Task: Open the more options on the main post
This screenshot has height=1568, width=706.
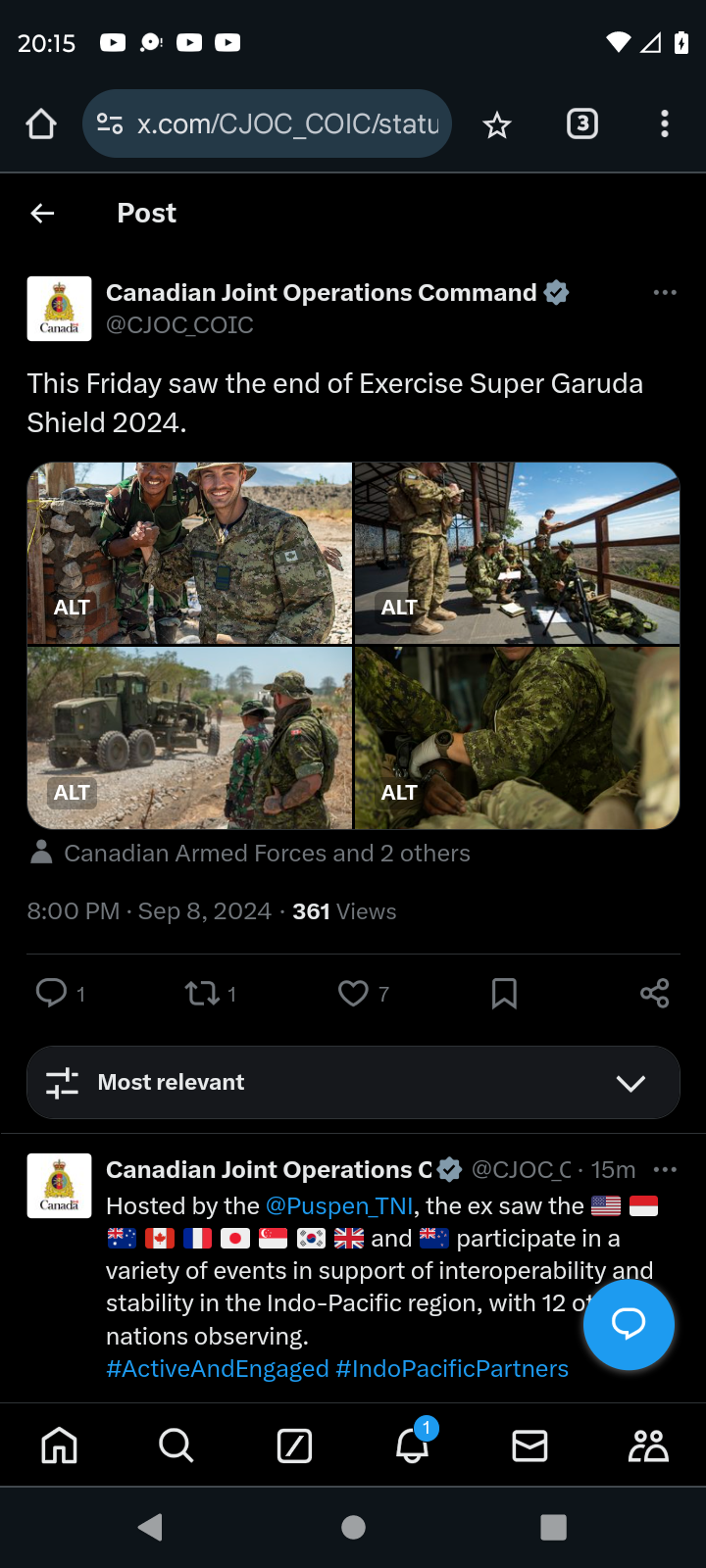Action: point(665,292)
